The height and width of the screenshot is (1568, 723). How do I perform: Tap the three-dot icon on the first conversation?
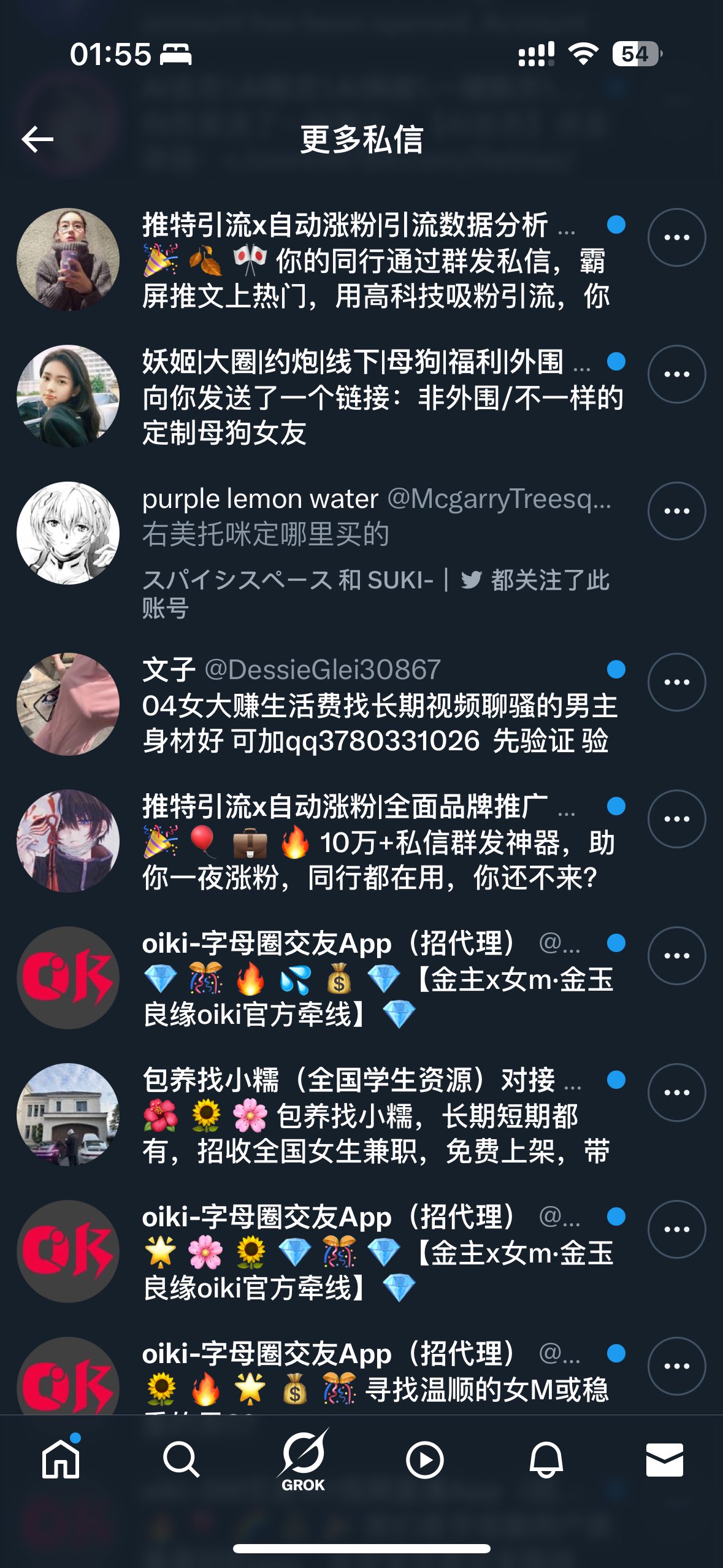coord(676,238)
